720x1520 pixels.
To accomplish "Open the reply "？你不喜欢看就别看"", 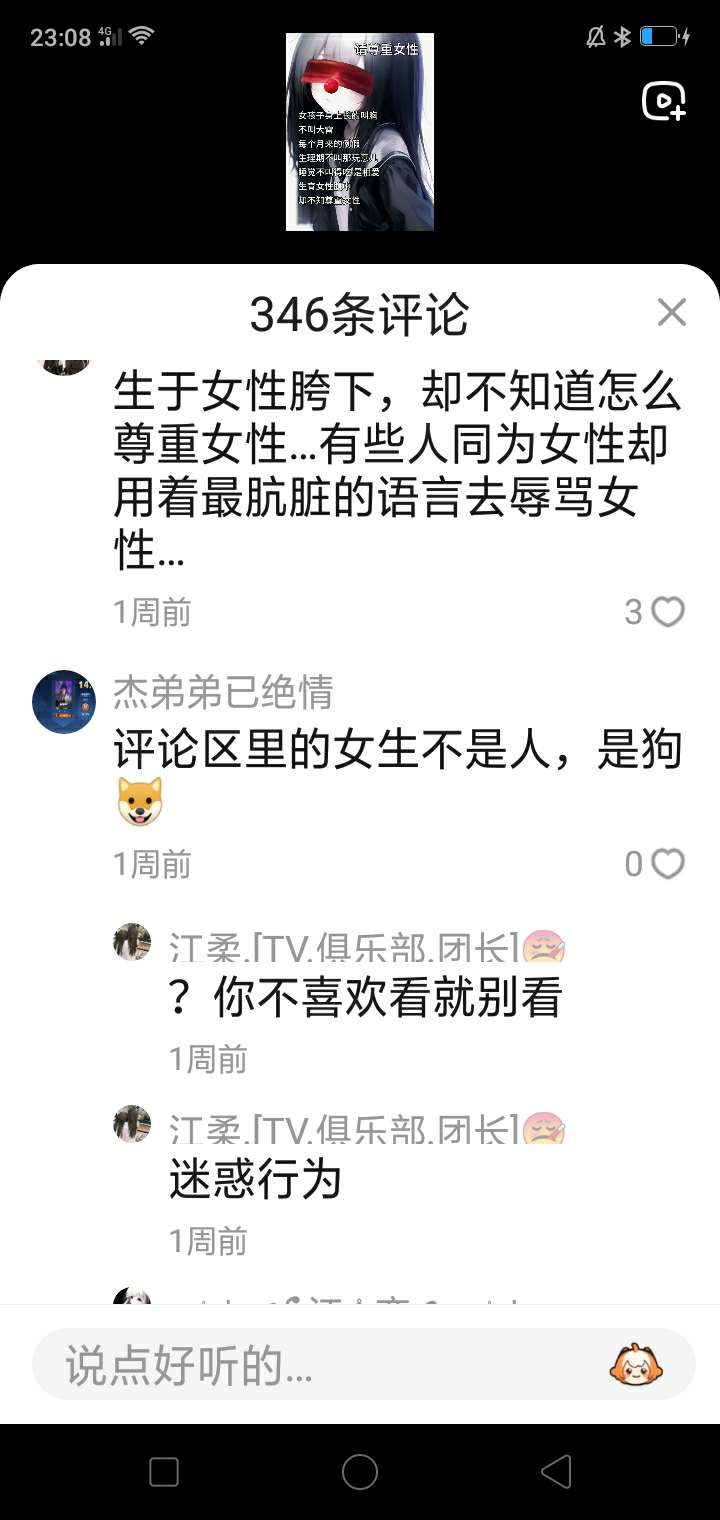I will (x=365, y=998).
